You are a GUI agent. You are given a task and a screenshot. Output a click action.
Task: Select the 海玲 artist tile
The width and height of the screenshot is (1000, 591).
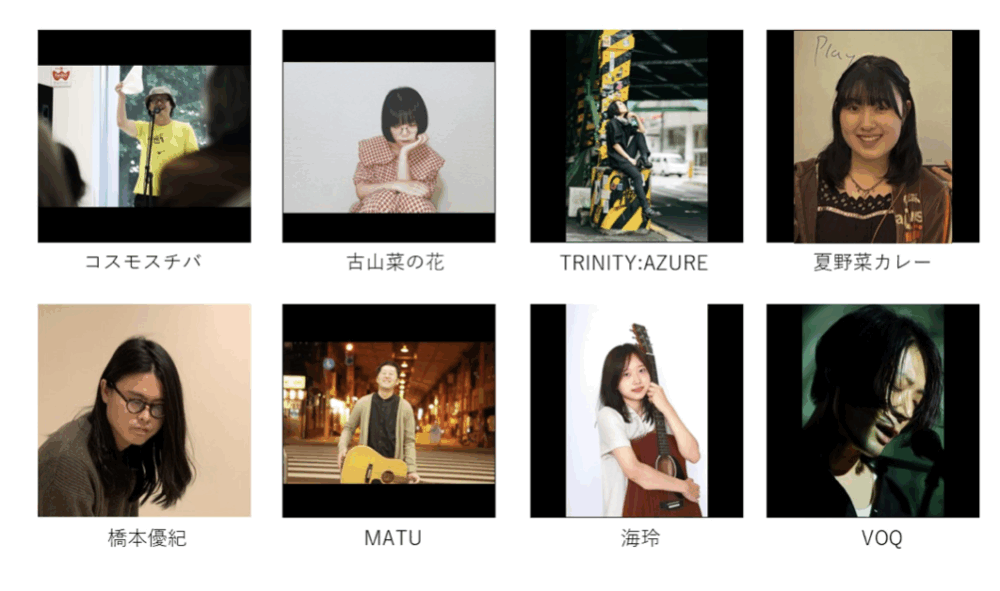pos(636,410)
